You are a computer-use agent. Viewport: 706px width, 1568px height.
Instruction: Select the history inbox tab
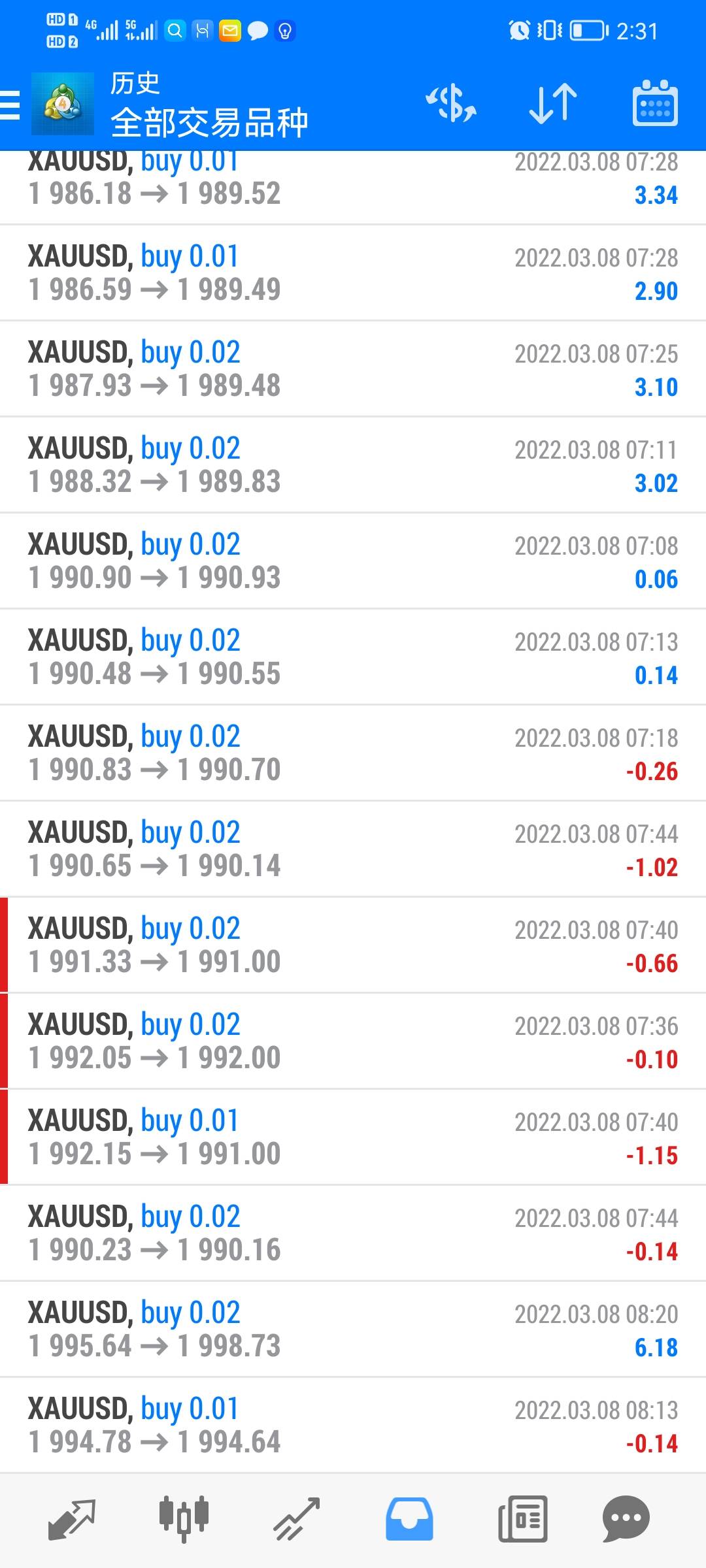(x=409, y=1520)
